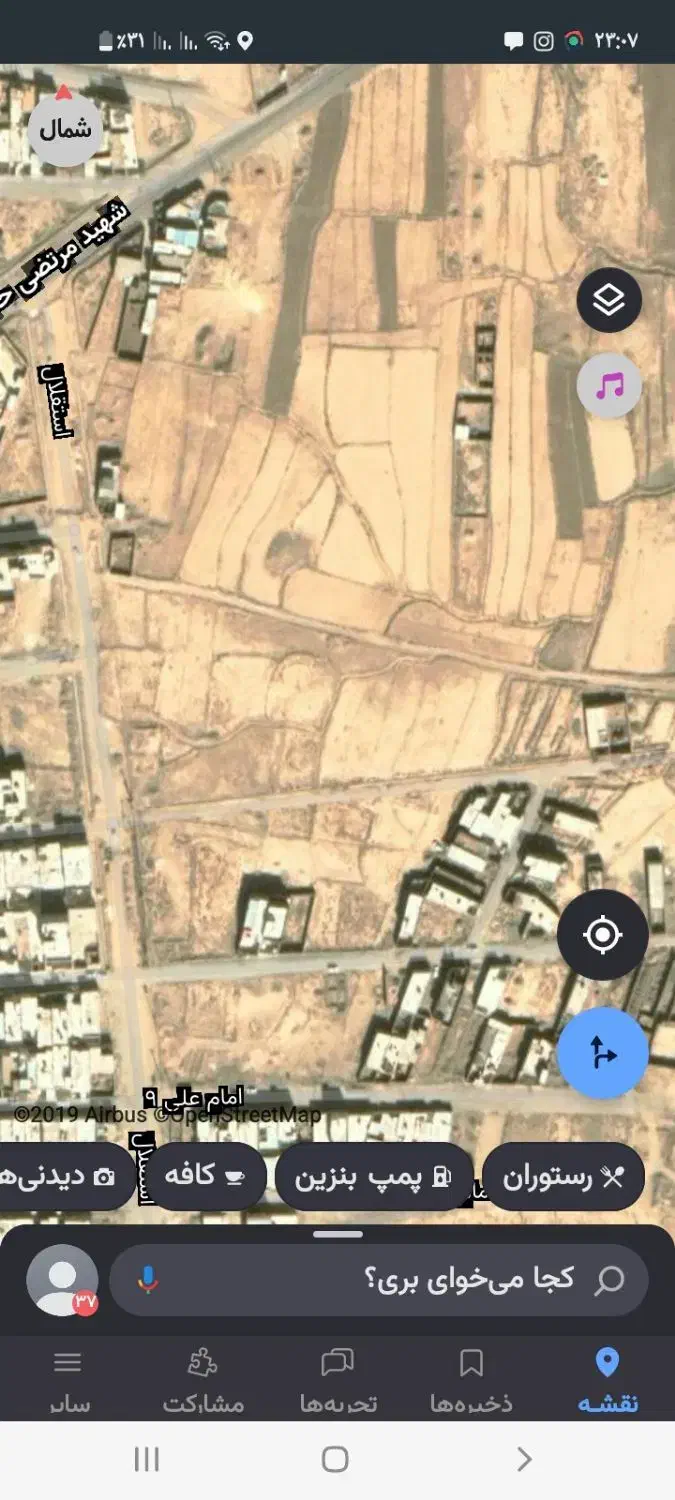Switch to the مشارکت tab
This screenshot has width=675, height=1500.
[203, 1378]
